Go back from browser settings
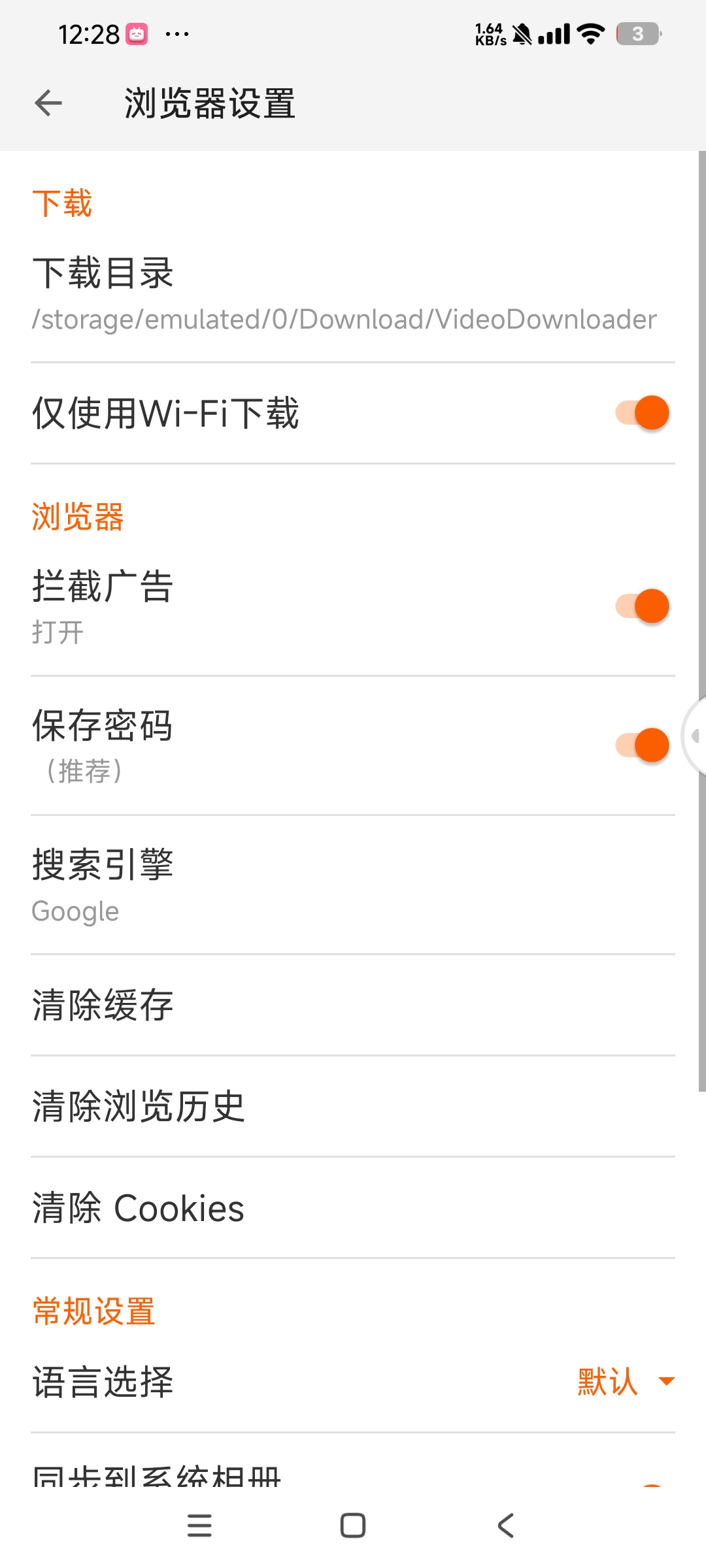The image size is (706, 1568). [48, 103]
